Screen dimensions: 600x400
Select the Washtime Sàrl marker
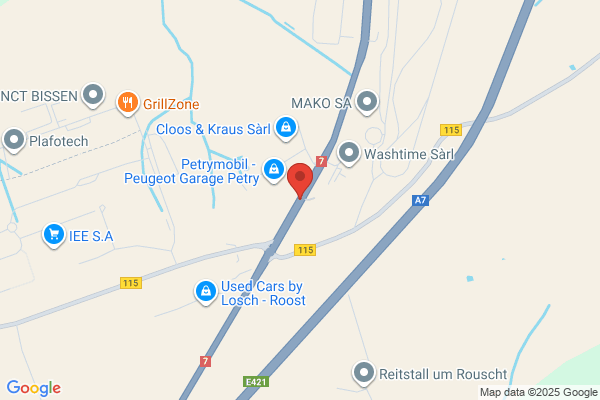coord(349,153)
